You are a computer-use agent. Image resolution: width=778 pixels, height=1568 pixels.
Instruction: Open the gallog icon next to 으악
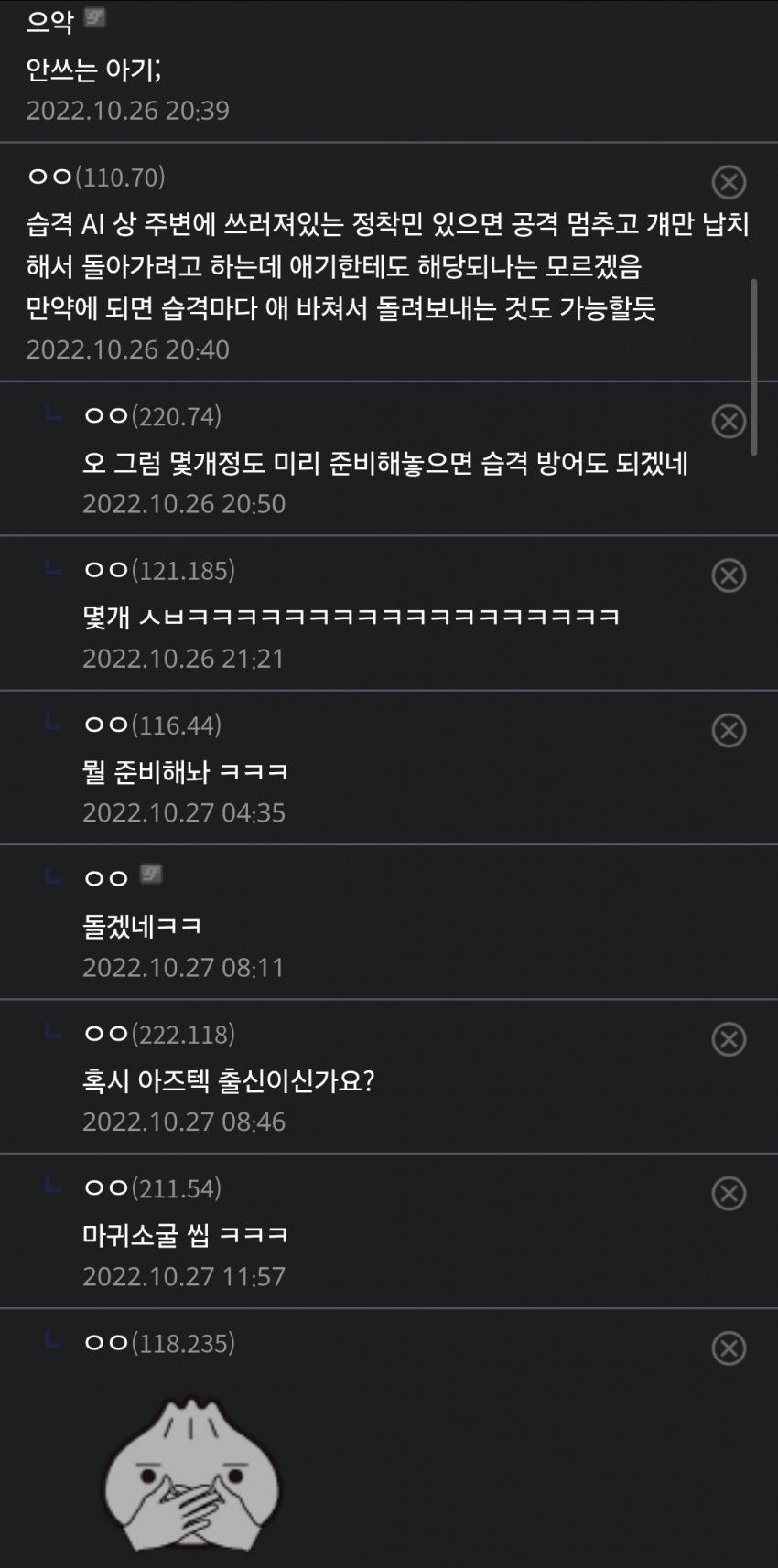coord(94,17)
